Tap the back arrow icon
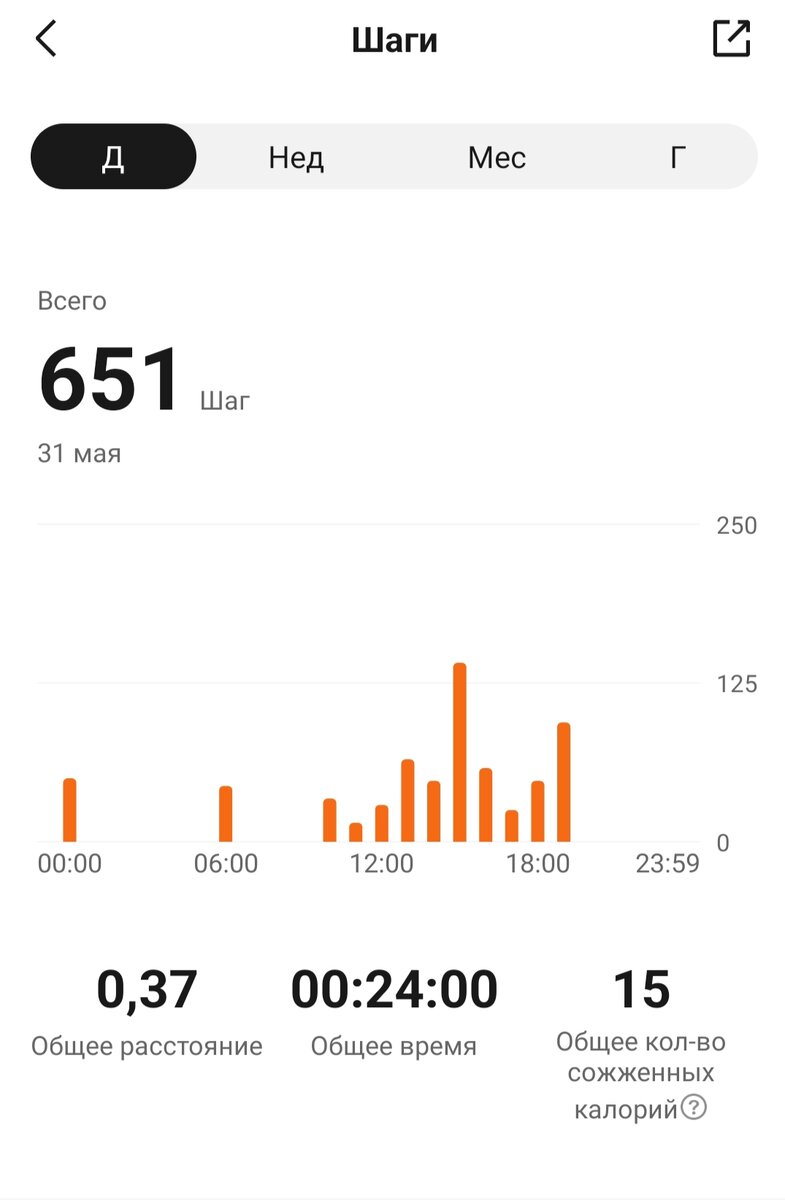Screen dimensions: 785x1200 (47, 37)
